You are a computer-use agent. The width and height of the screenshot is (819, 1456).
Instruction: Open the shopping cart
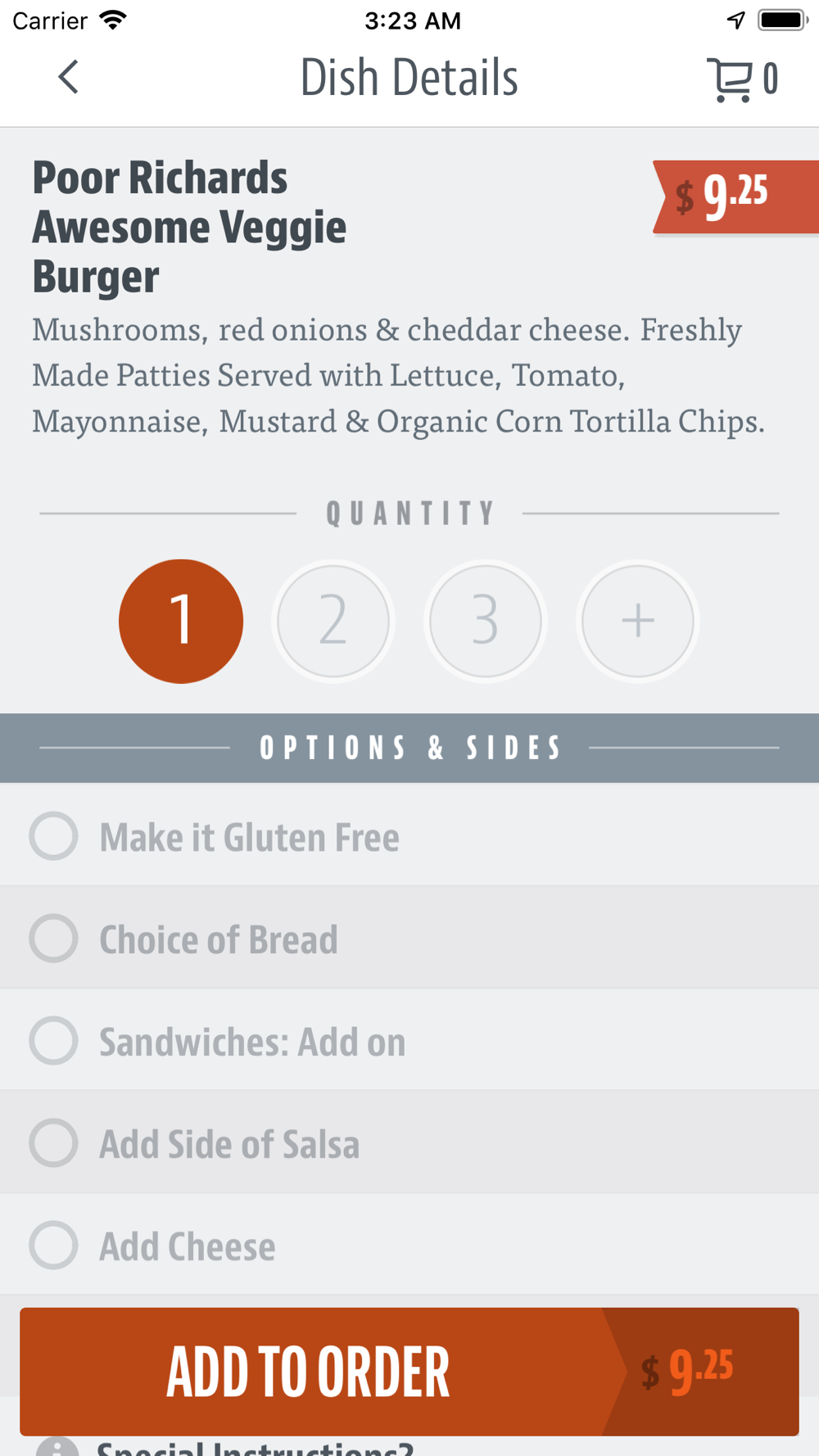[x=742, y=79]
